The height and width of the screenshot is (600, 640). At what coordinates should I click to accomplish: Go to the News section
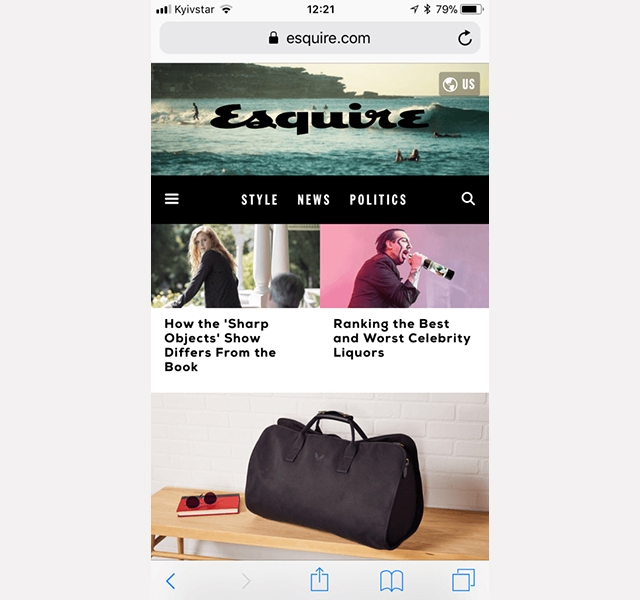[x=313, y=200]
